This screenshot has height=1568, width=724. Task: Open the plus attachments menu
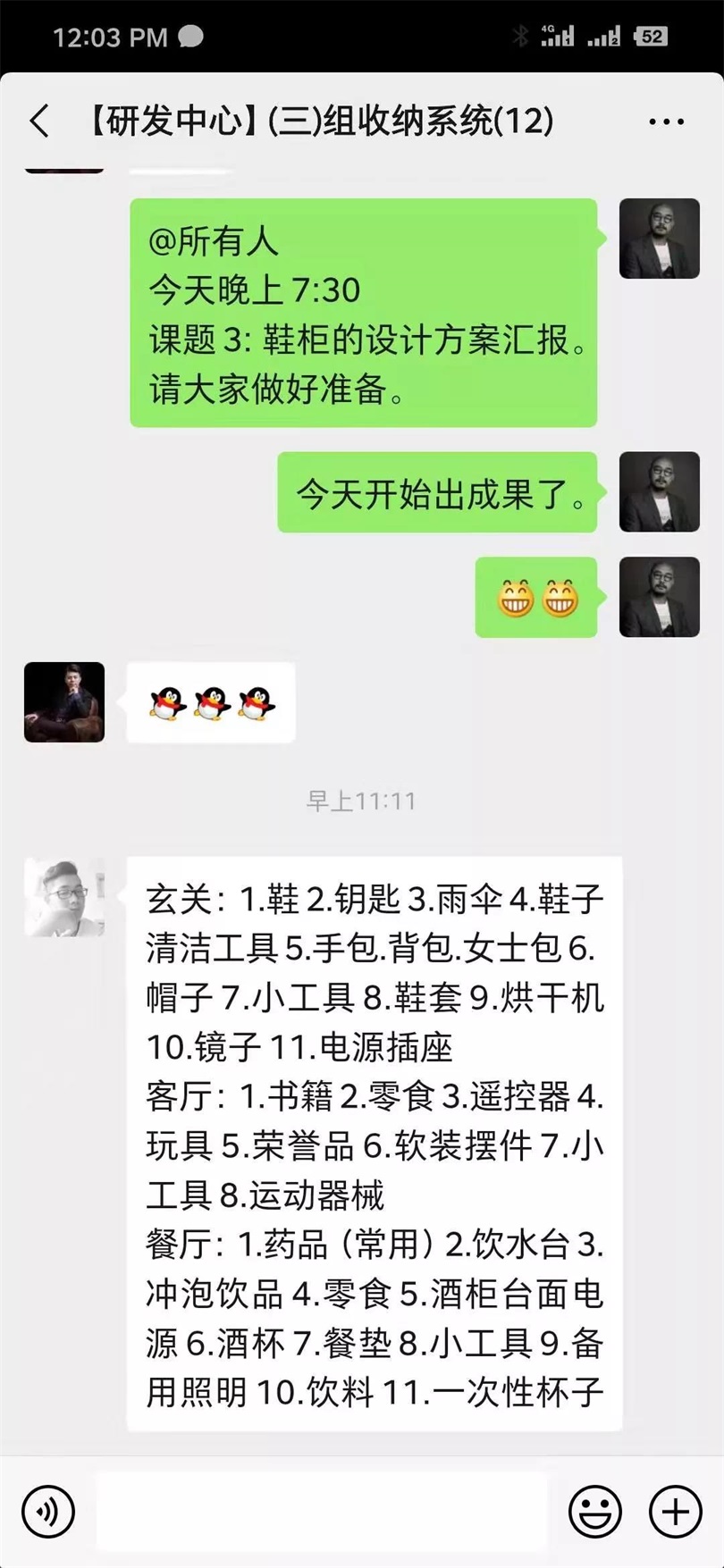[675, 1511]
